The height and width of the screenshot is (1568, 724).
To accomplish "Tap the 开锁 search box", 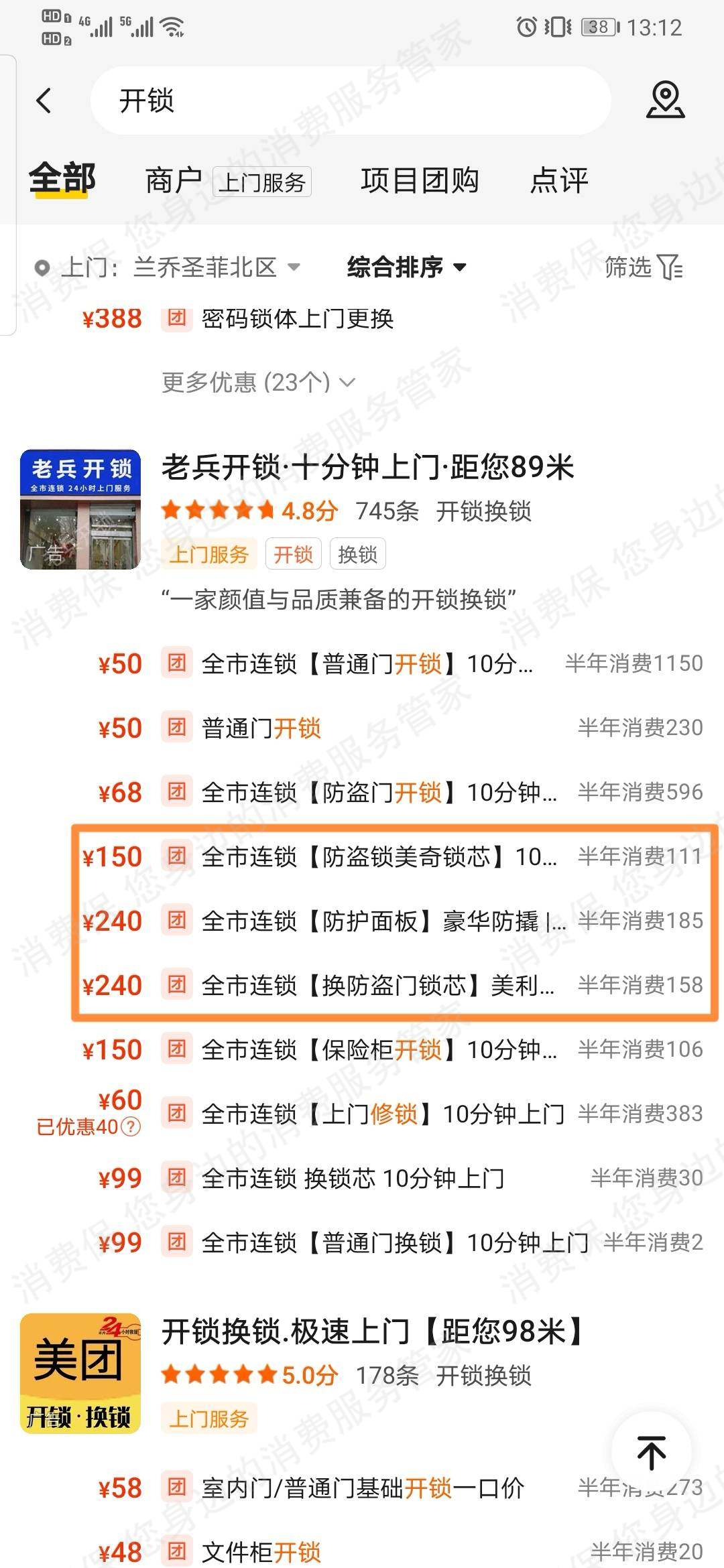I will tap(349, 101).
